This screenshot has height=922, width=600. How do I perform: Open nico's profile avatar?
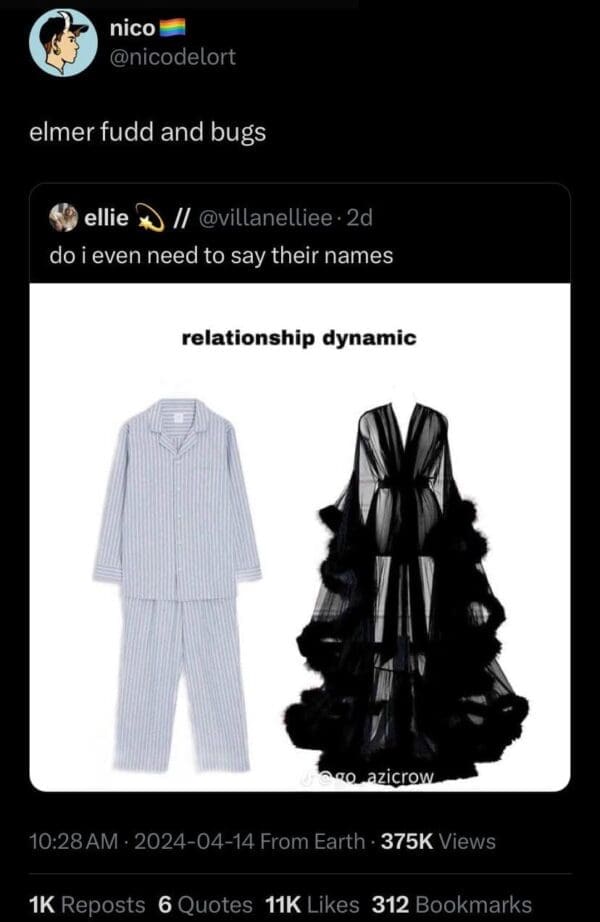63,43
